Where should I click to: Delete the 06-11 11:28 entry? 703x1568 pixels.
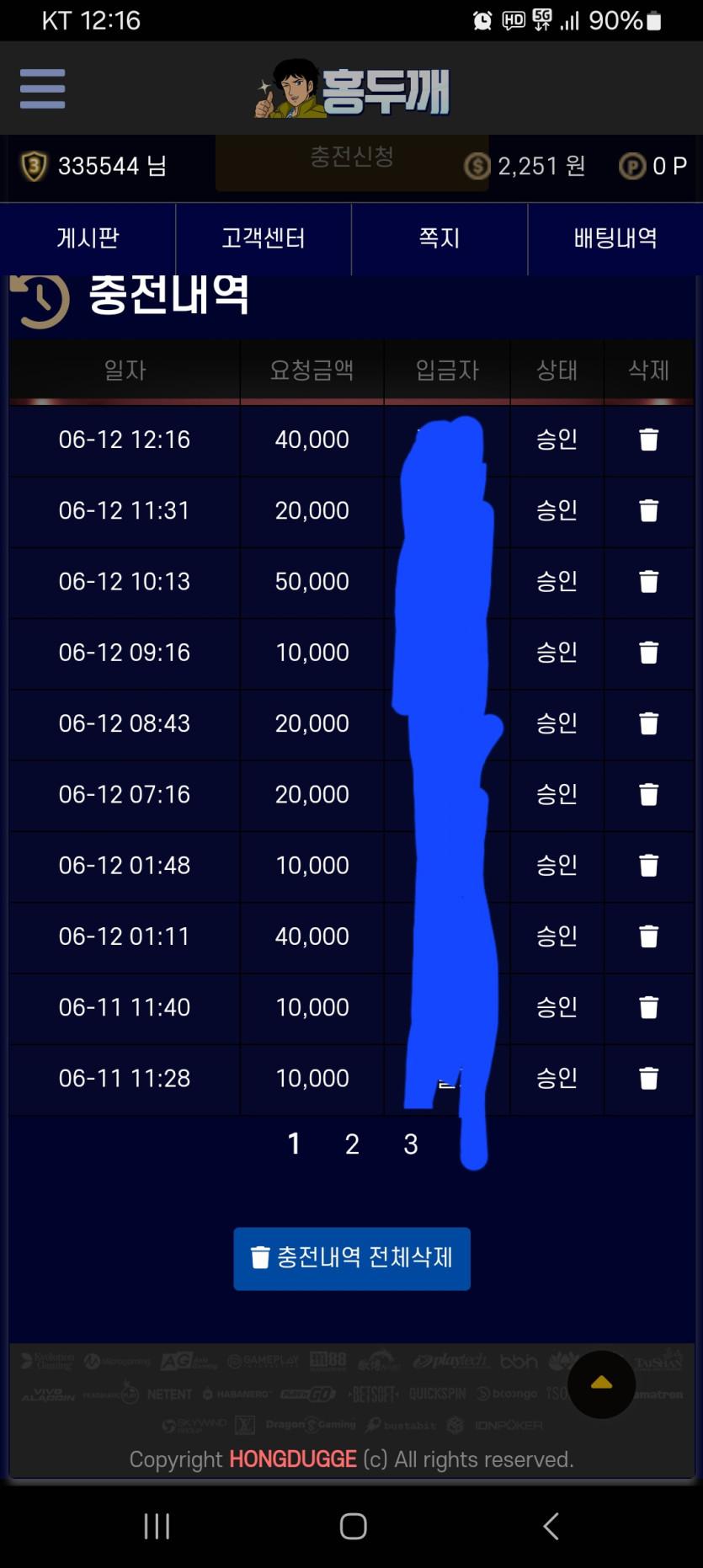click(x=648, y=1078)
